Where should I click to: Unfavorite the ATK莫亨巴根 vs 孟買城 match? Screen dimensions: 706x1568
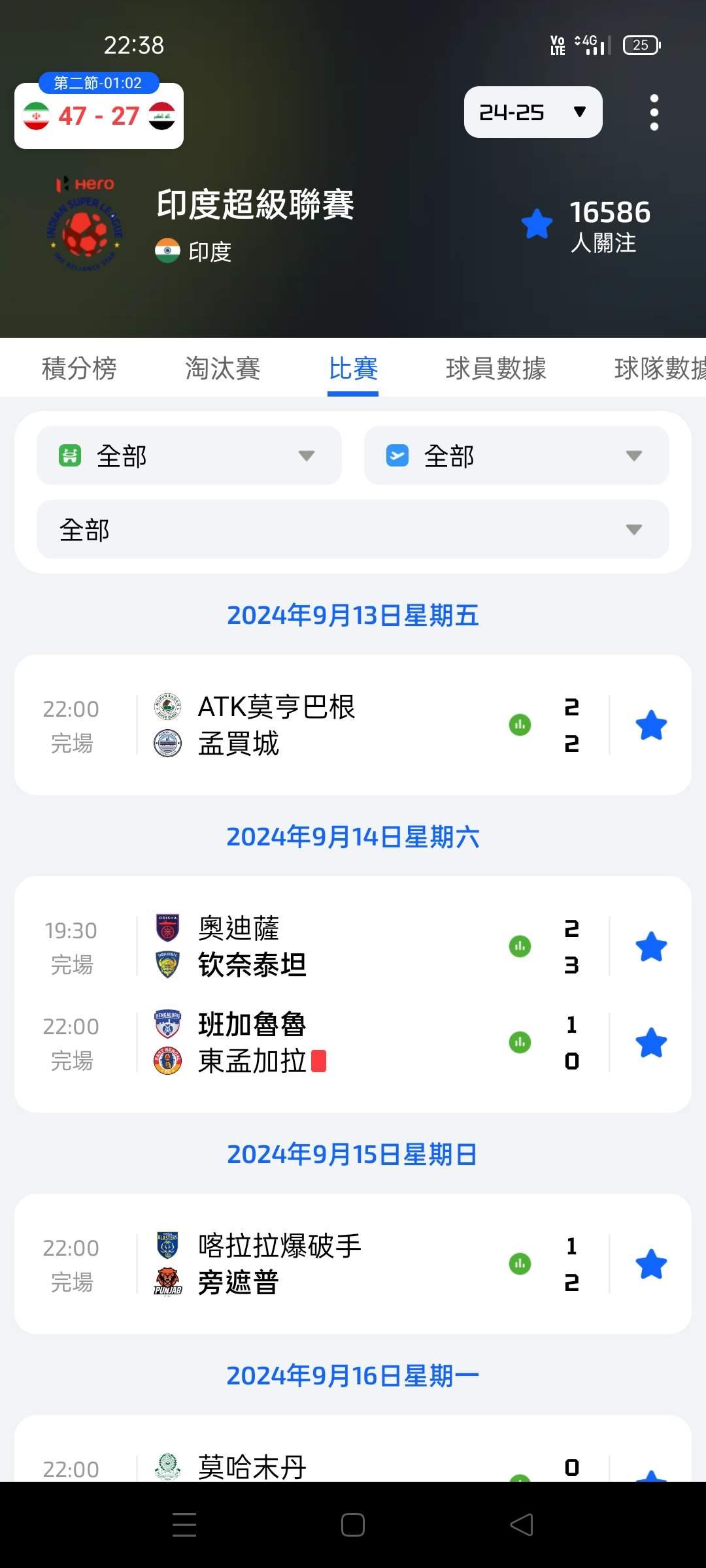pos(651,725)
